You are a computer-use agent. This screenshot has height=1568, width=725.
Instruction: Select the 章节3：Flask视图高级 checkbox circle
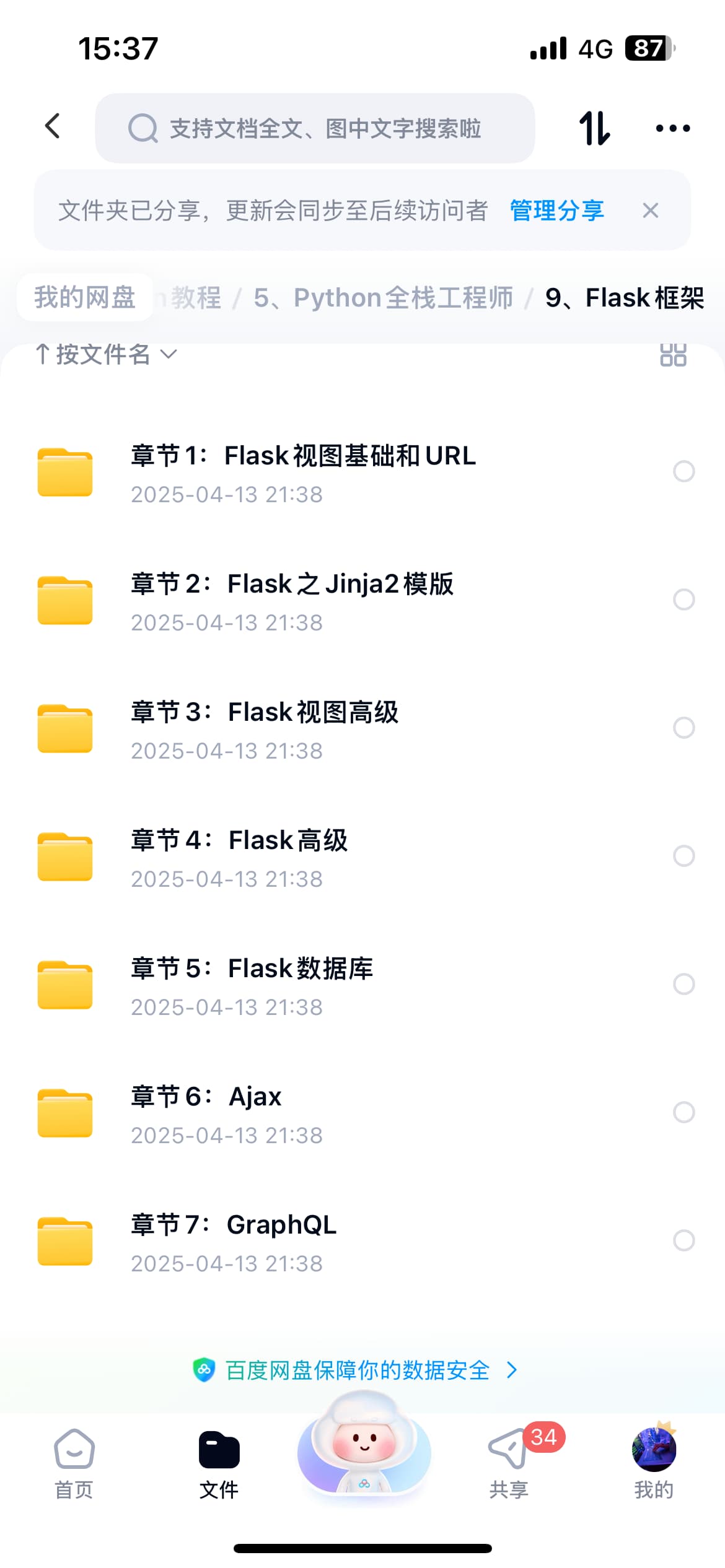click(x=683, y=728)
